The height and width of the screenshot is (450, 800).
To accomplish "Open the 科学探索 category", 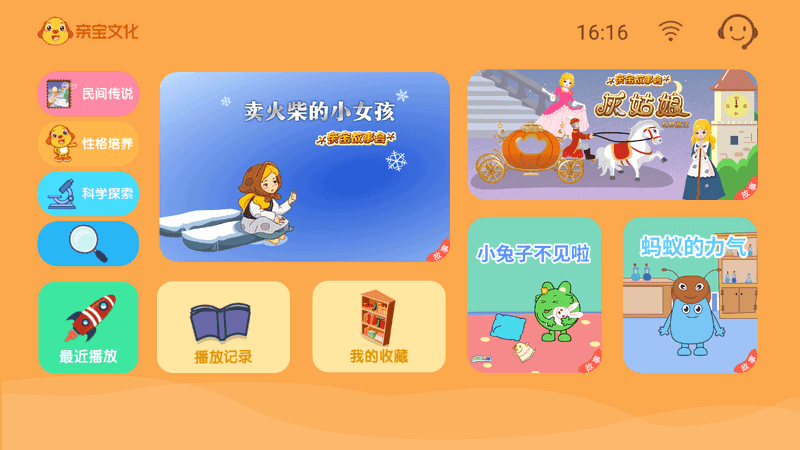I will point(88,193).
